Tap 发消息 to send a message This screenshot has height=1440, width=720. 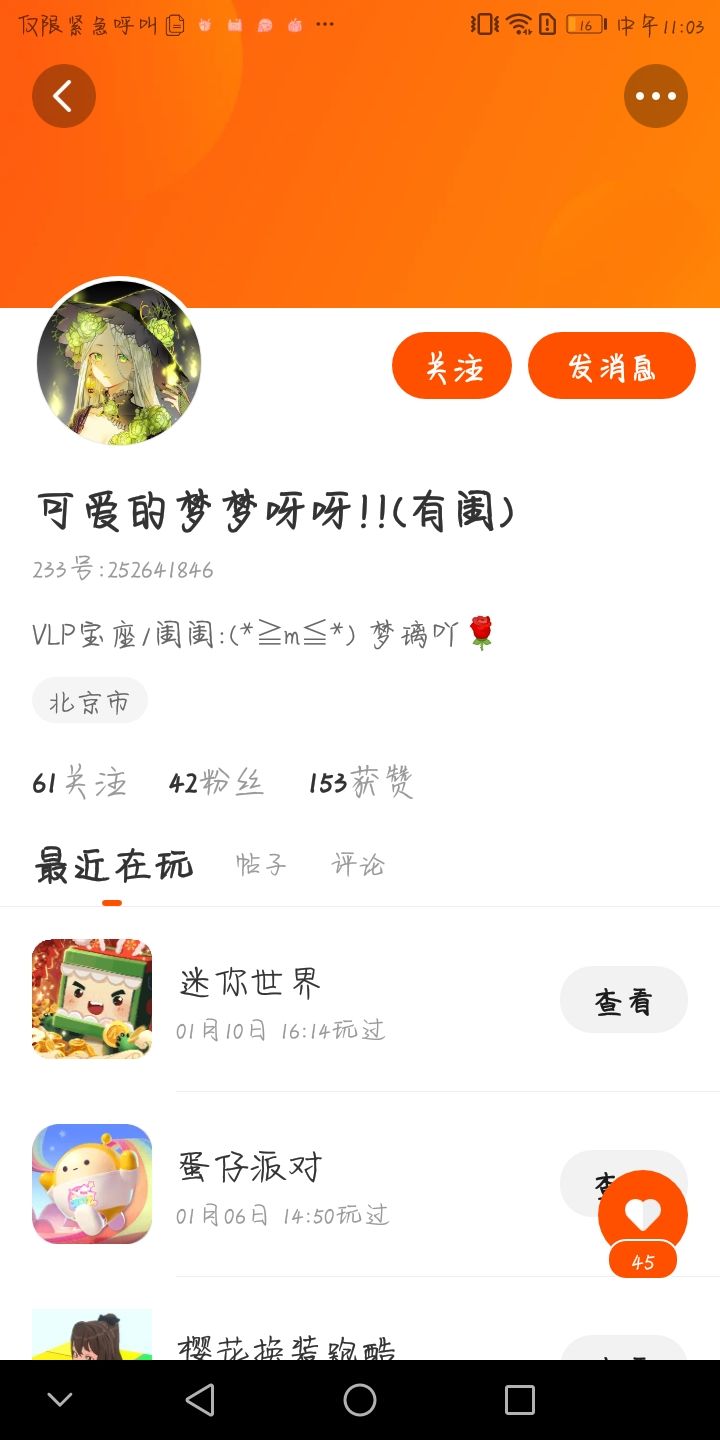611,366
